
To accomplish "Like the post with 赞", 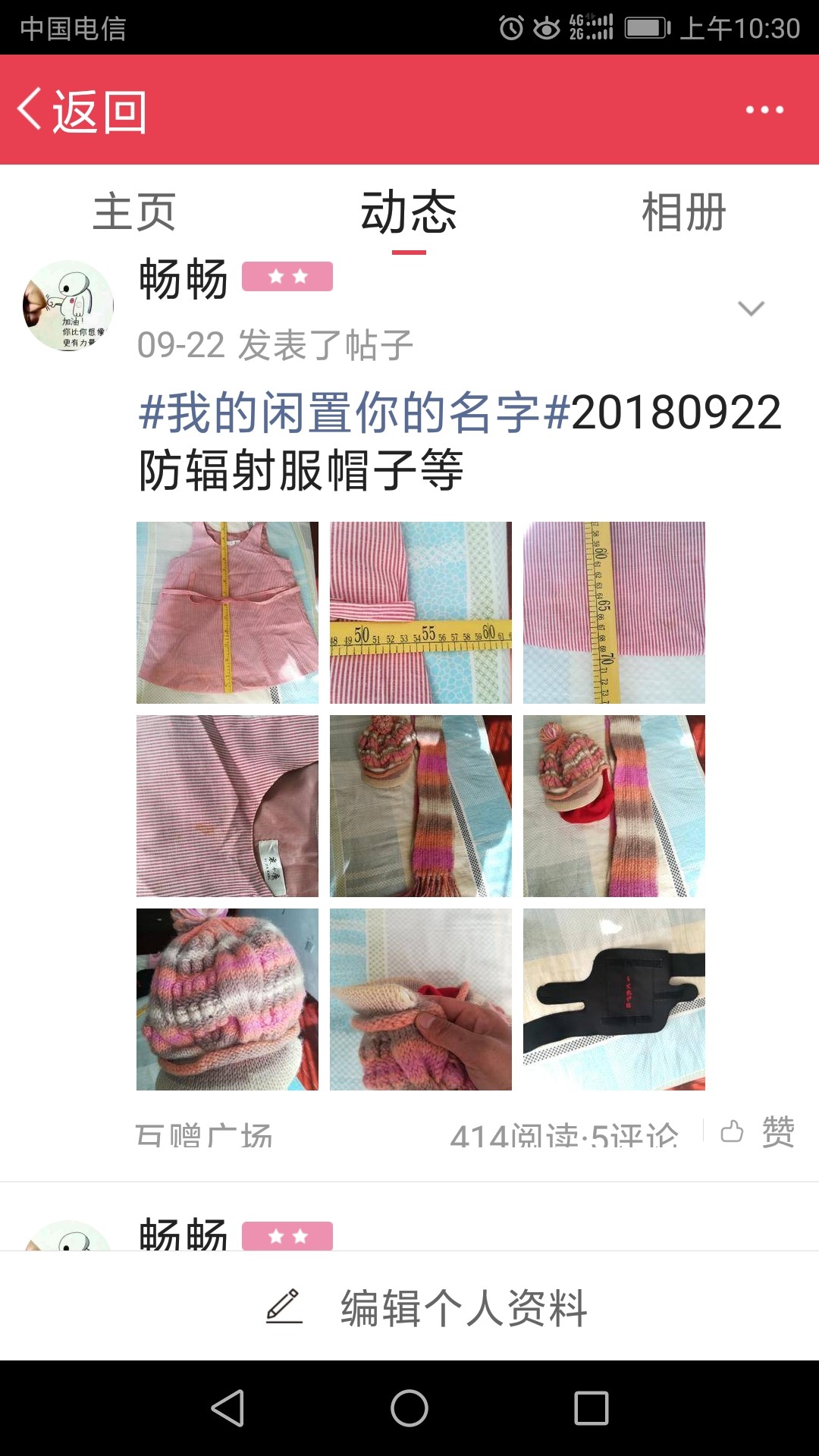I will tap(757, 1132).
